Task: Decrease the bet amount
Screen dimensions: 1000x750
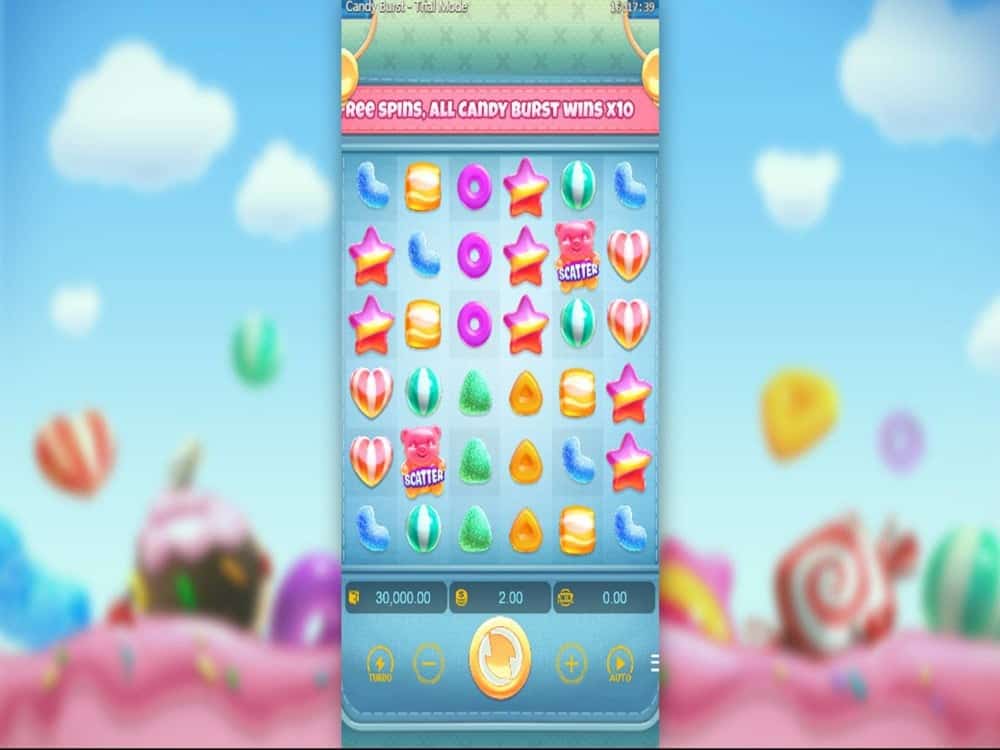Action: pyautogui.click(x=429, y=662)
